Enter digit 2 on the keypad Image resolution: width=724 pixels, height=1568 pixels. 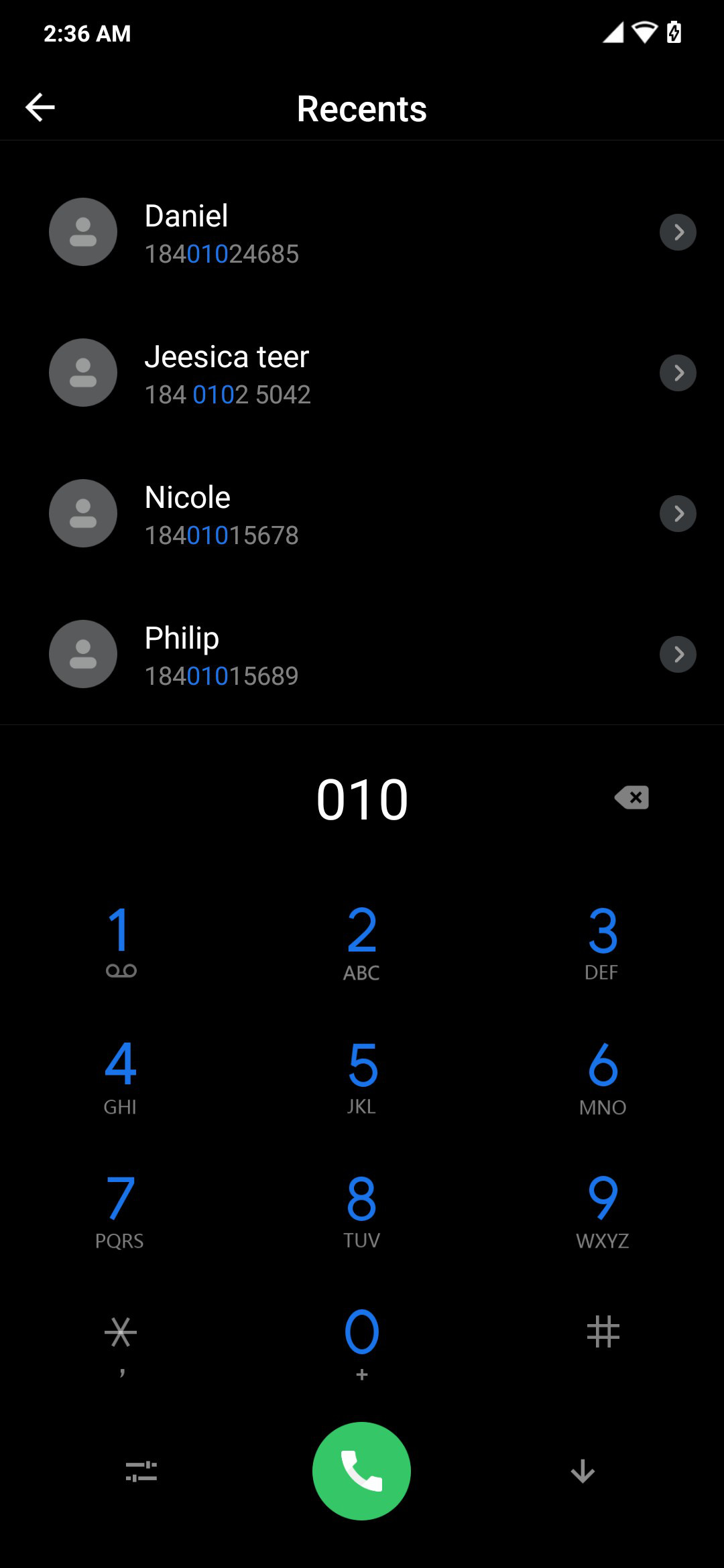362,941
